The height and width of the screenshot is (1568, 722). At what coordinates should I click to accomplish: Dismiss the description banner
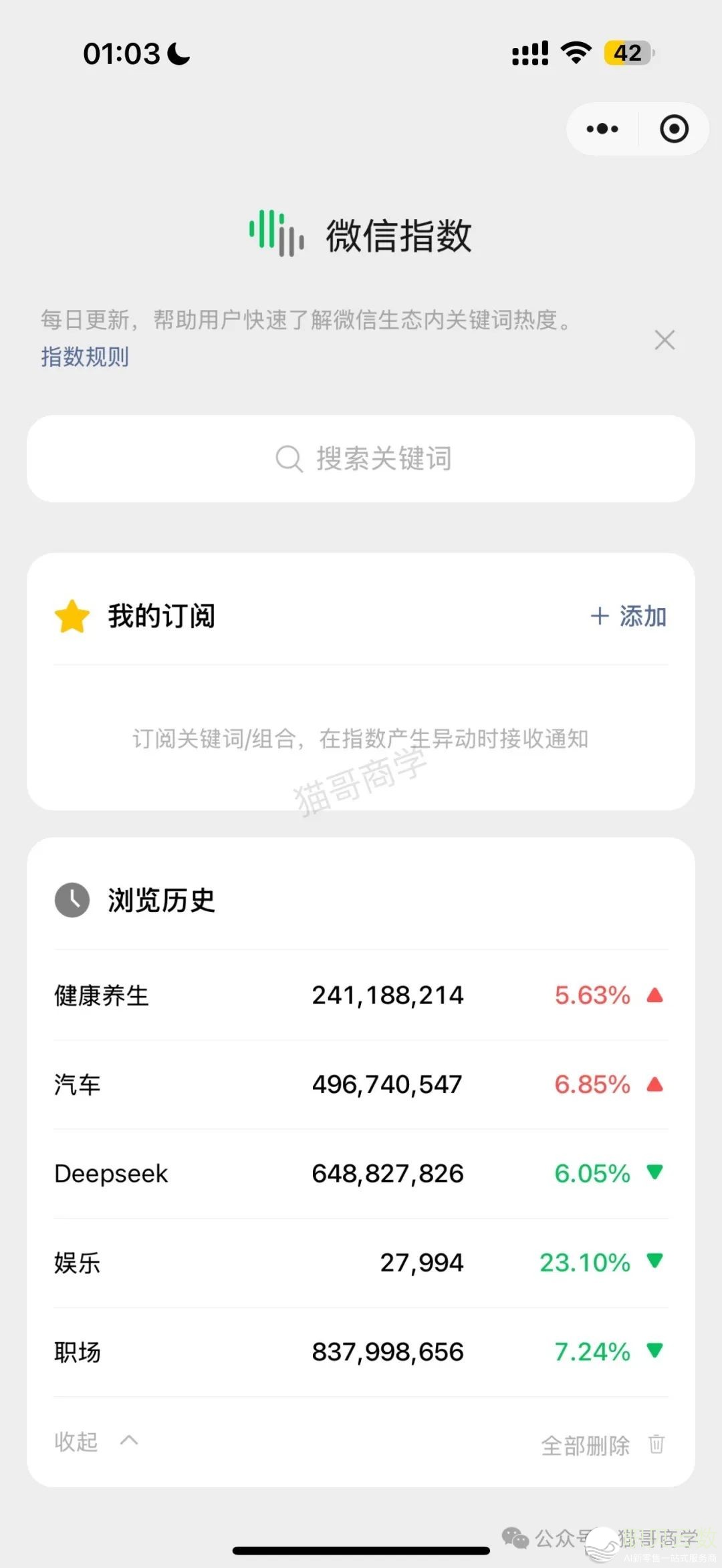tap(664, 340)
